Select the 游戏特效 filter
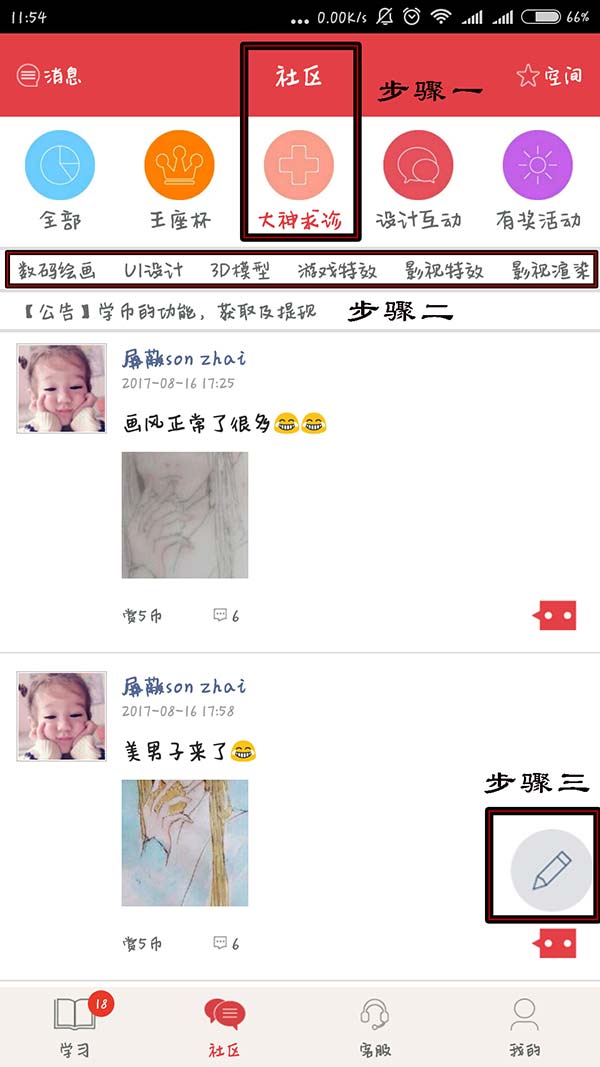Image resolution: width=600 pixels, height=1067 pixels. (x=337, y=270)
